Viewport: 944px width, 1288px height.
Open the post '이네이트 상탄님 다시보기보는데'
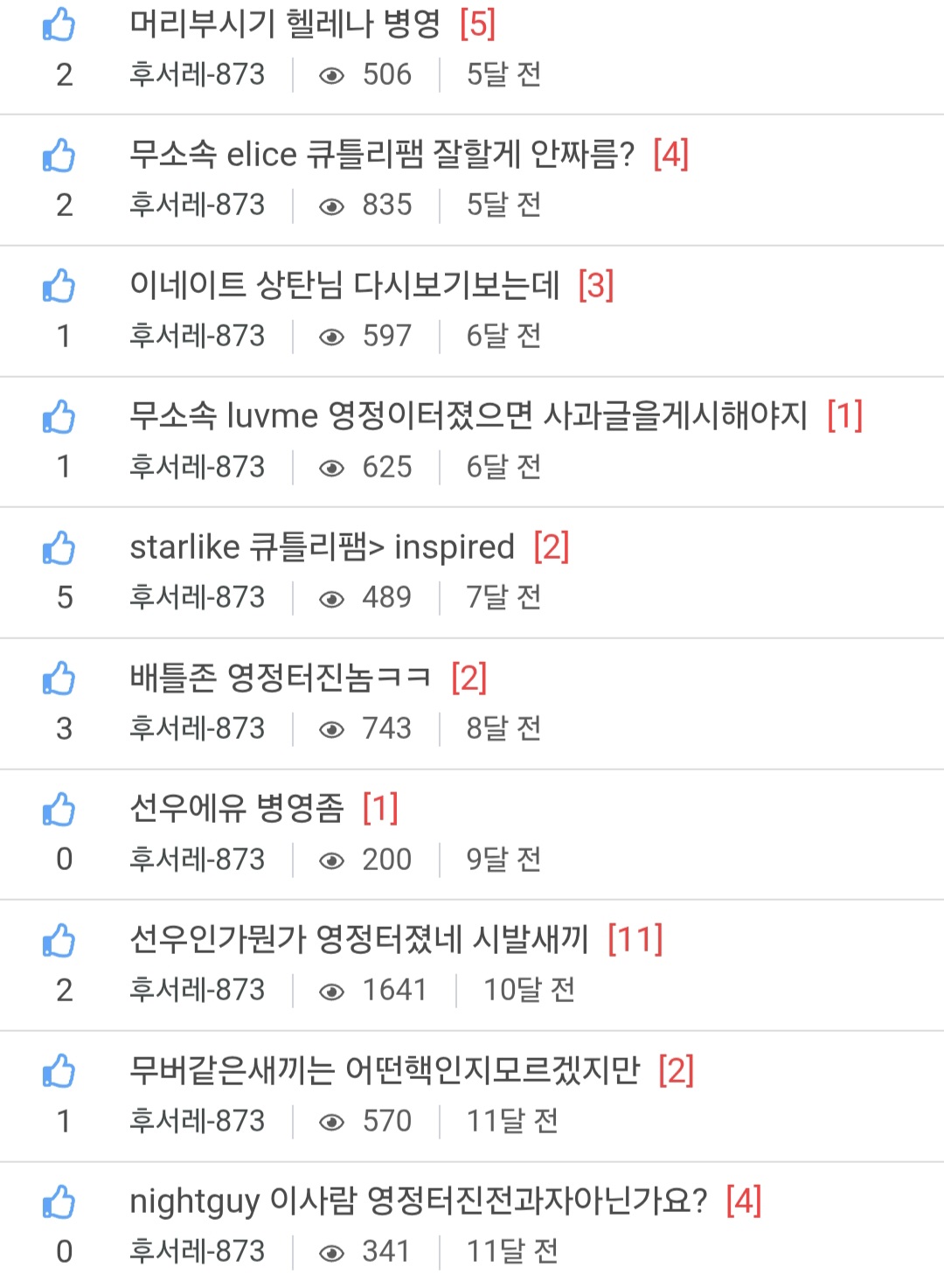tap(344, 285)
